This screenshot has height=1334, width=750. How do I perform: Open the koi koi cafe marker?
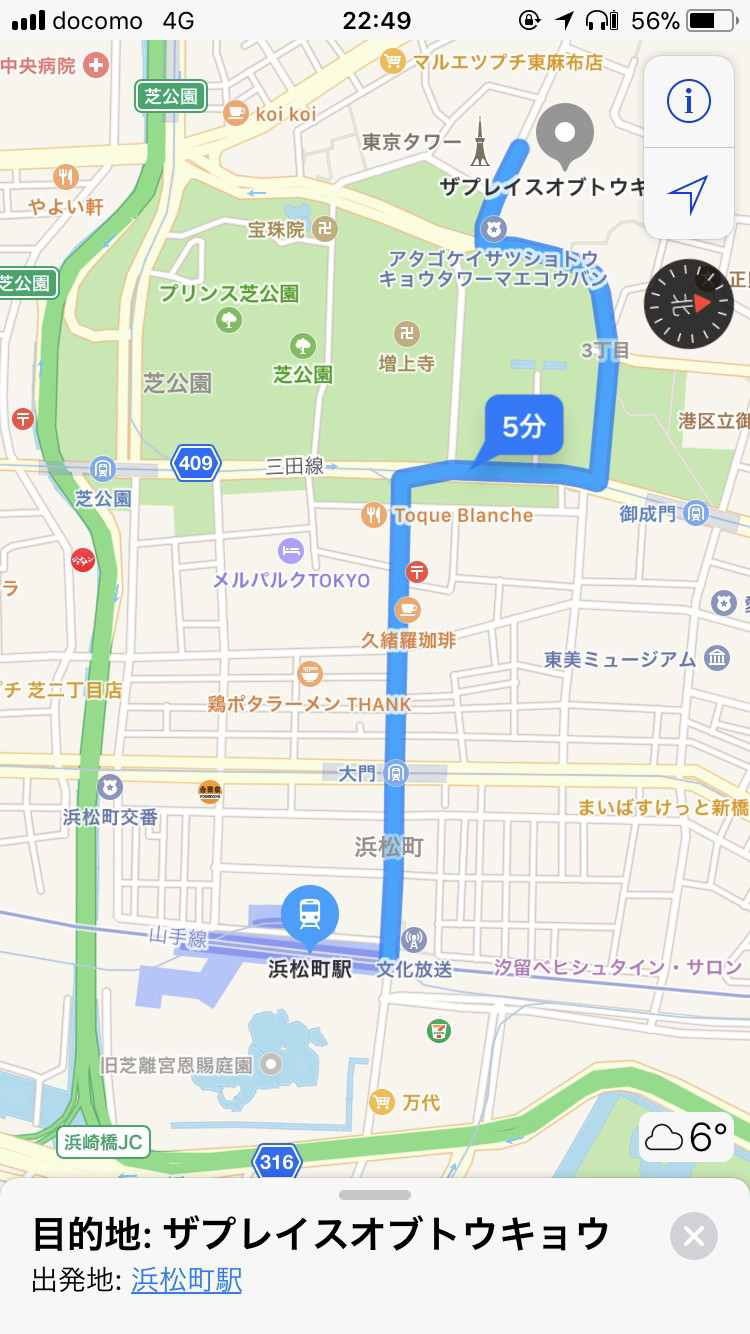pos(237,113)
